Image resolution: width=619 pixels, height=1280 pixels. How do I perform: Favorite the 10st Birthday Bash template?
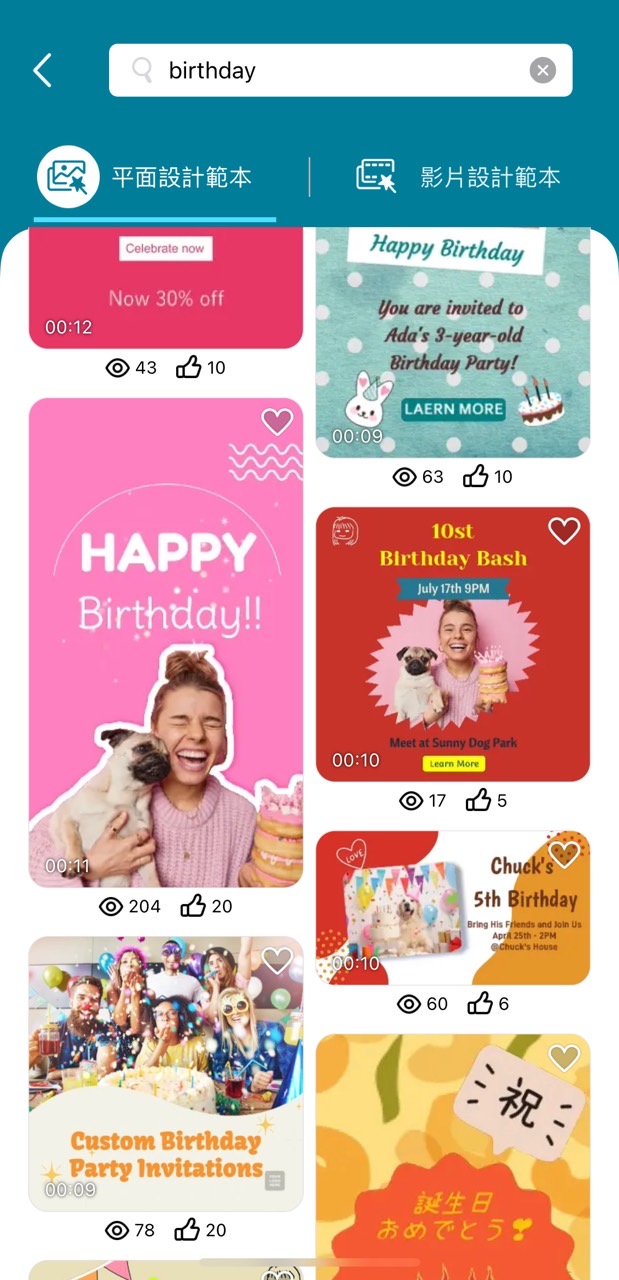564,531
